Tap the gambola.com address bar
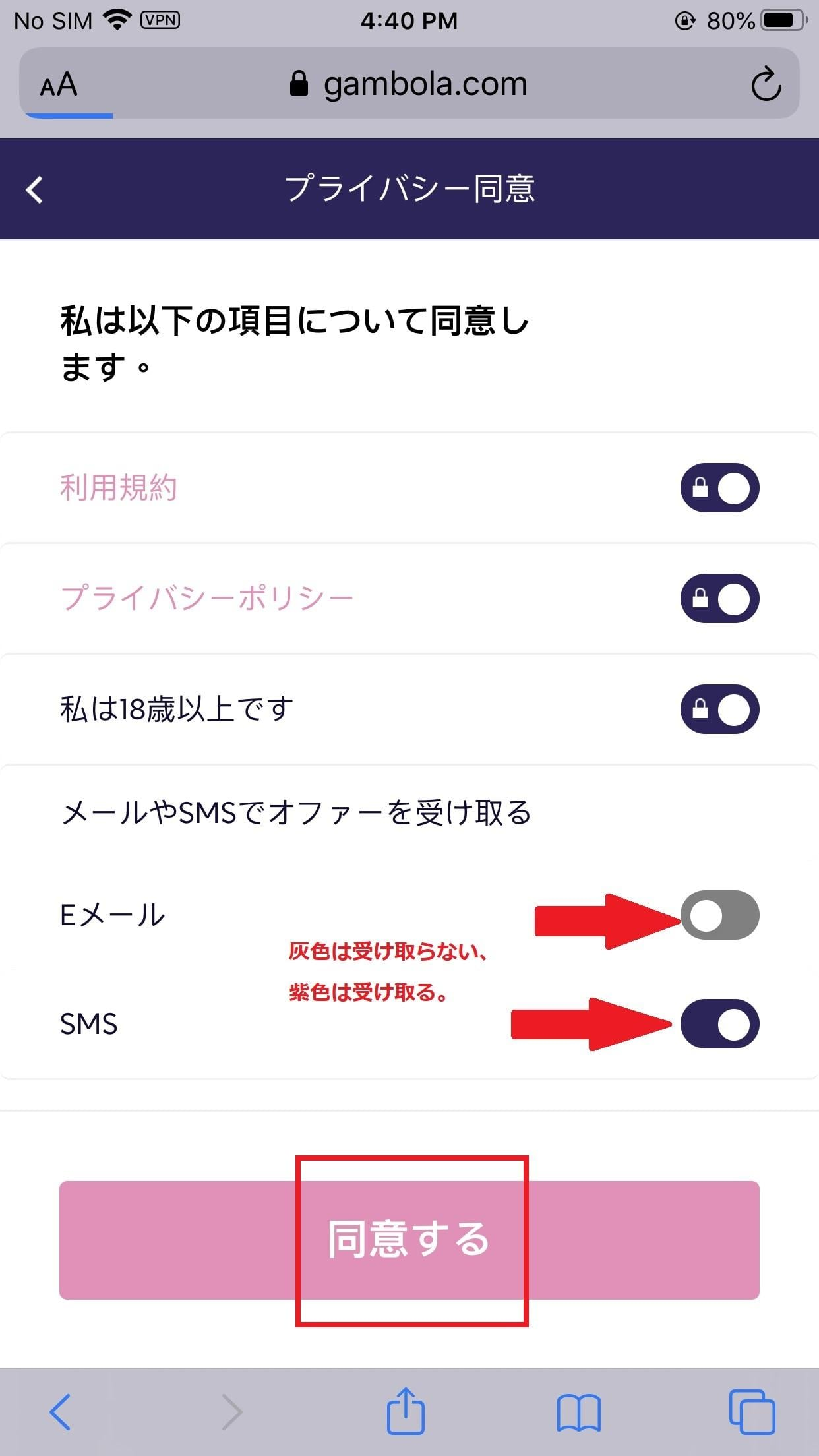Image resolution: width=819 pixels, height=1456 pixels. tap(409, 84)
